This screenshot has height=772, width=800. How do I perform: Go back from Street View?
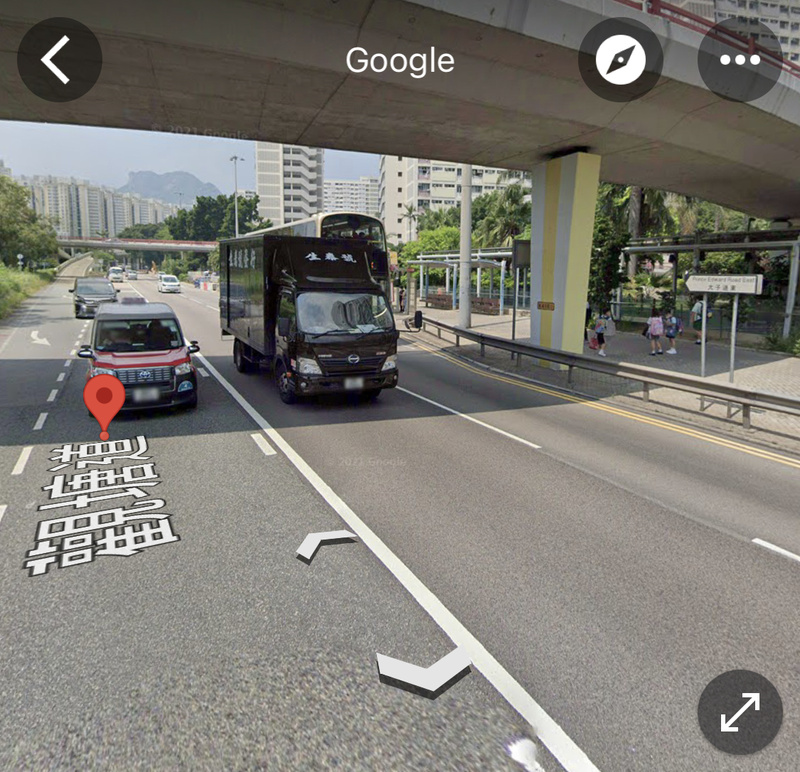pyautogui.click(x=59, y=60)
